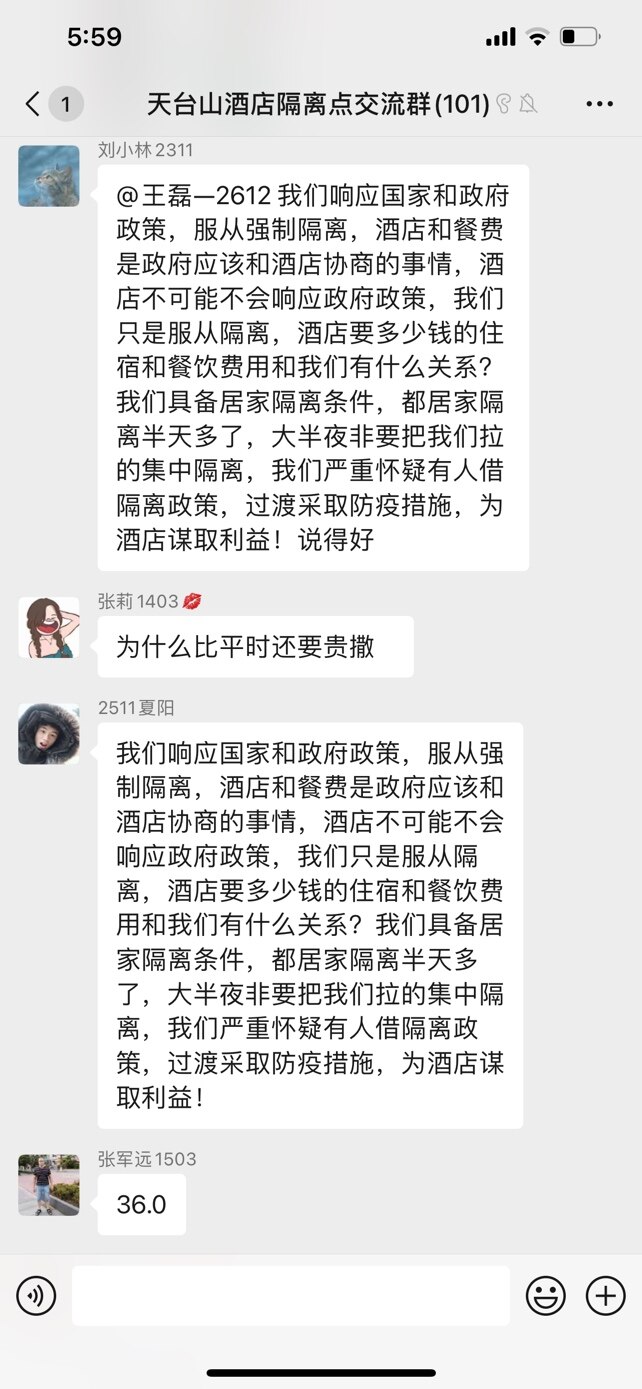
Task: Tap the message text field
Action: 290,1296
